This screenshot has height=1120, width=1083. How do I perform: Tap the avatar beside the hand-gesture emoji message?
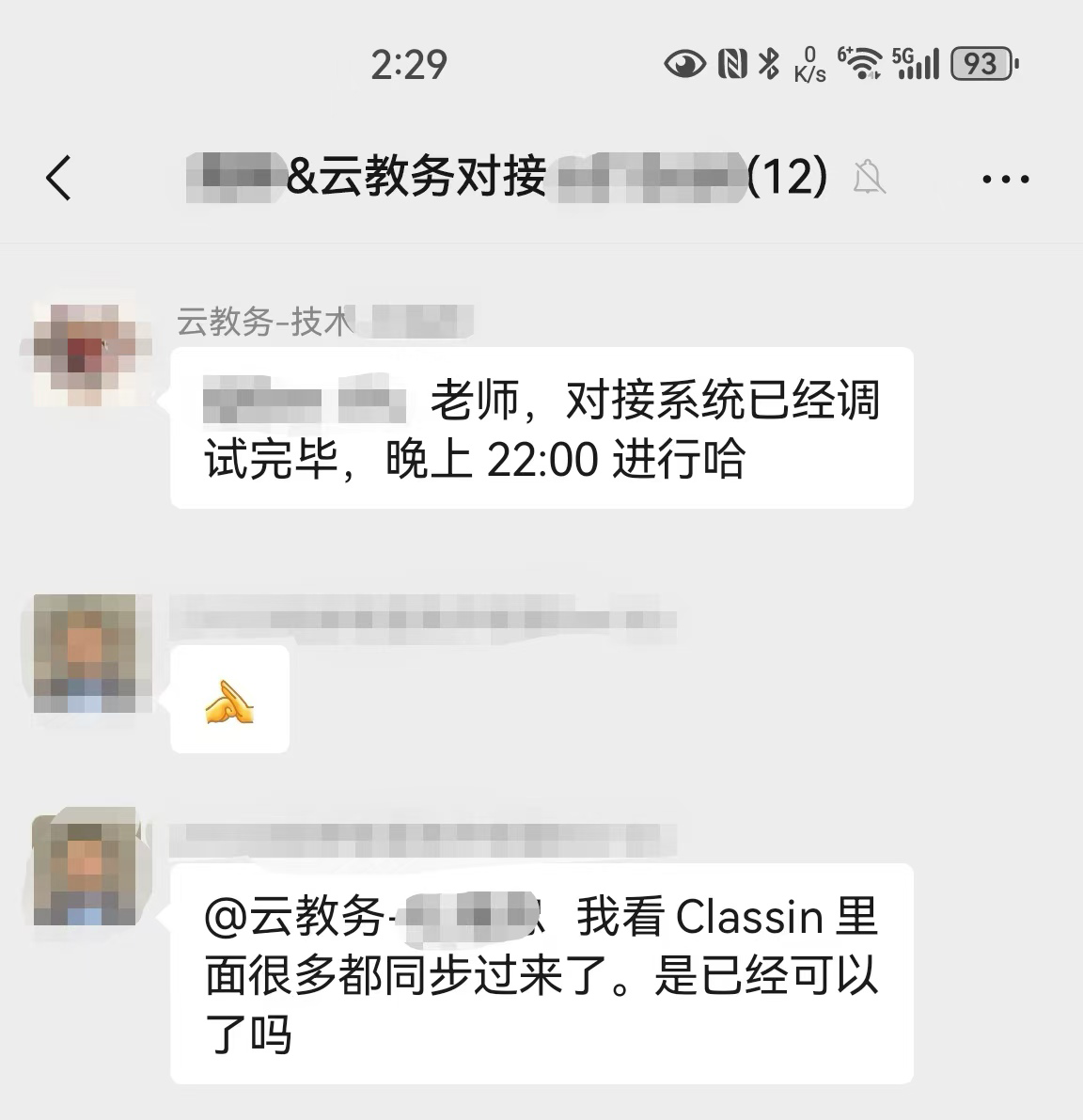pos(91,654)
